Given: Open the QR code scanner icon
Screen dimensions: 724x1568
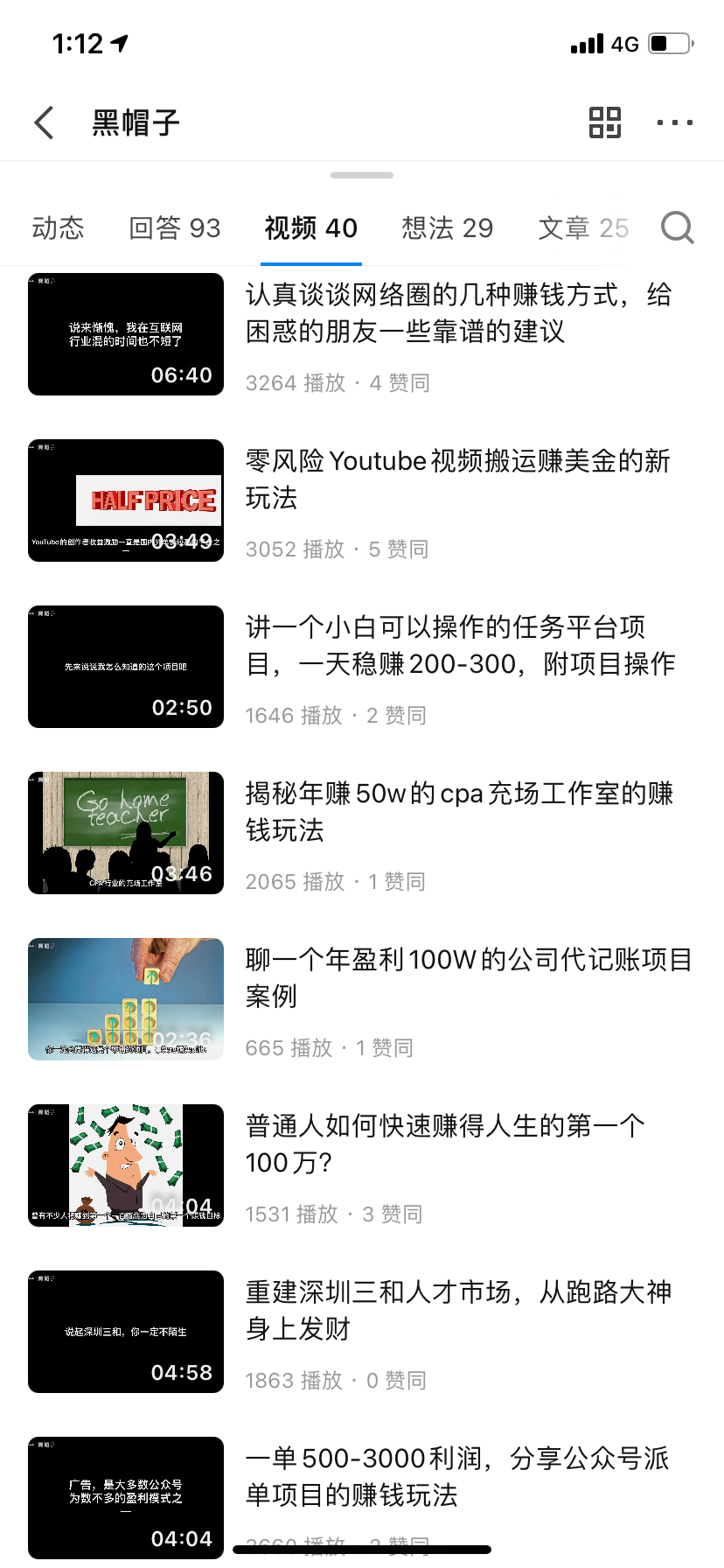Looking at the screenshot, I should pyautogui.click(x=604, y=122).
